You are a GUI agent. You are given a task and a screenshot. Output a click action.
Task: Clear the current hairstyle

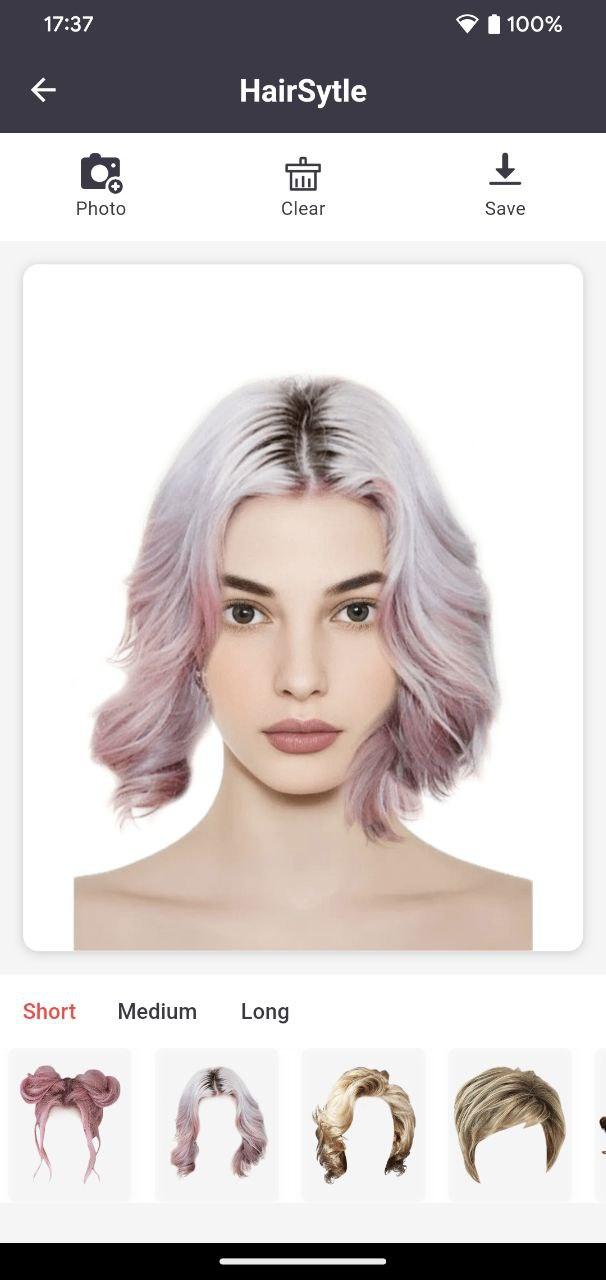pyautogui.click(x=303, y=186)
